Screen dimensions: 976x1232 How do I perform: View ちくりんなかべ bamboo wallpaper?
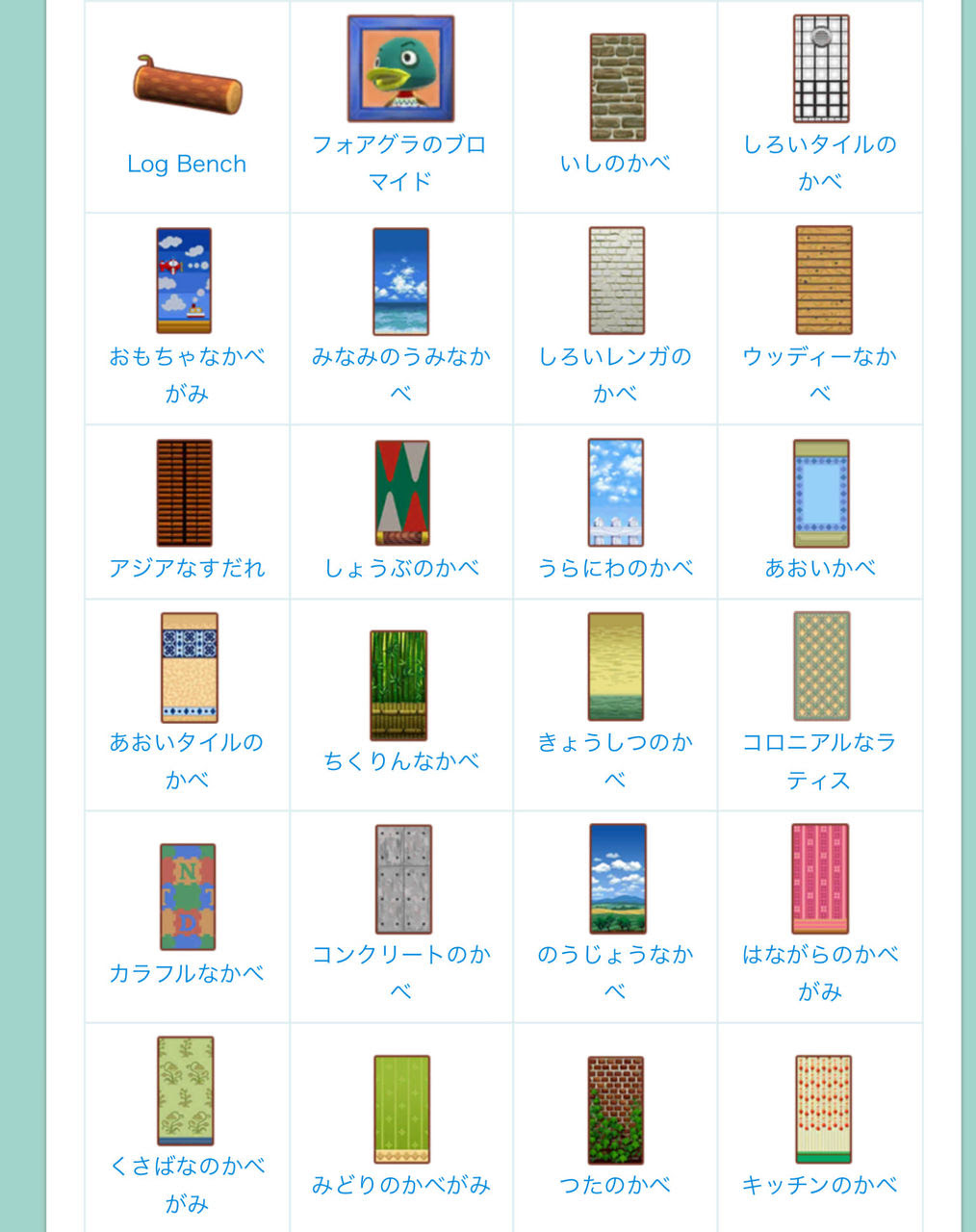tap(400, 761)
